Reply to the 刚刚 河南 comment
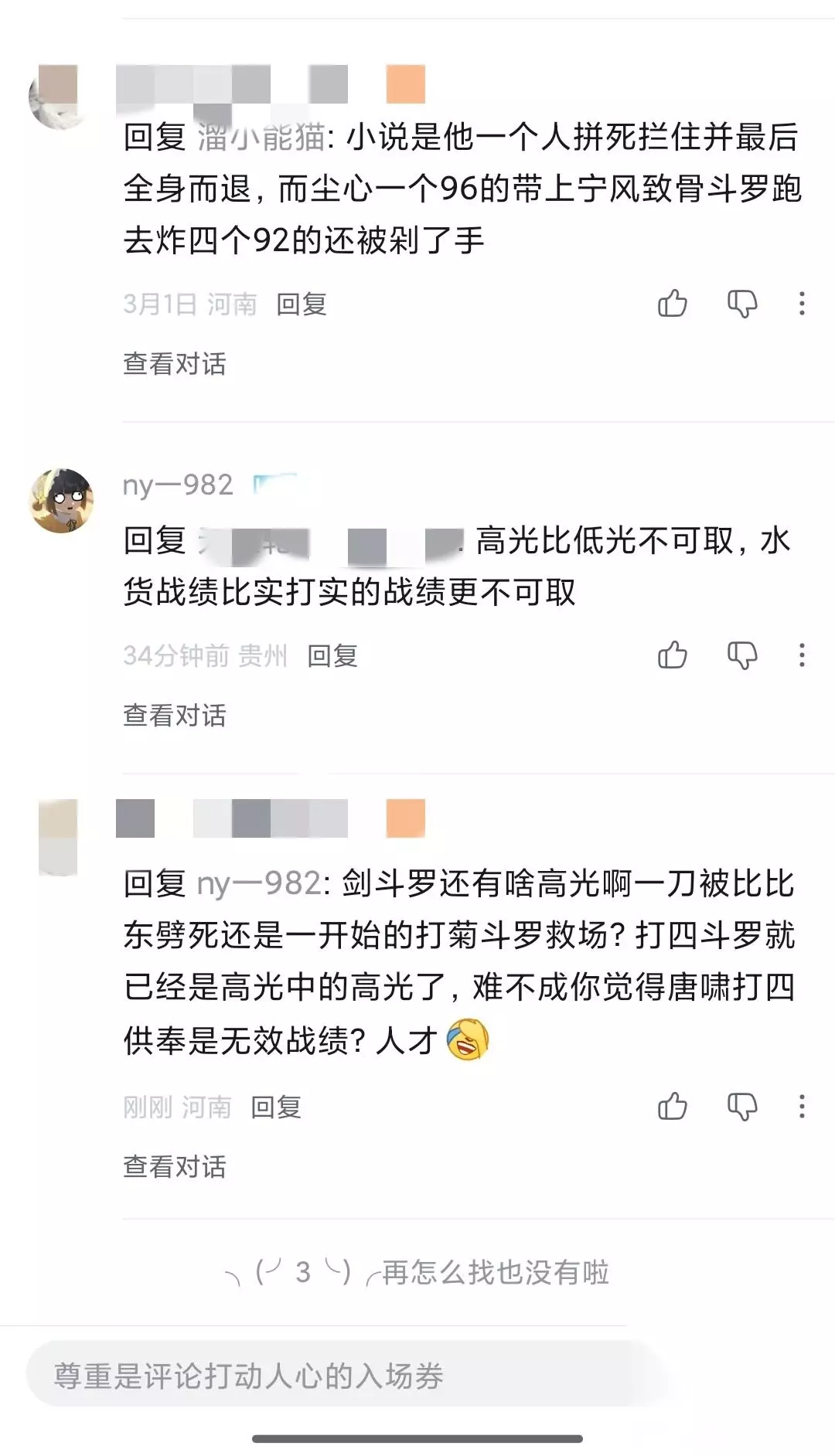 276,1107
